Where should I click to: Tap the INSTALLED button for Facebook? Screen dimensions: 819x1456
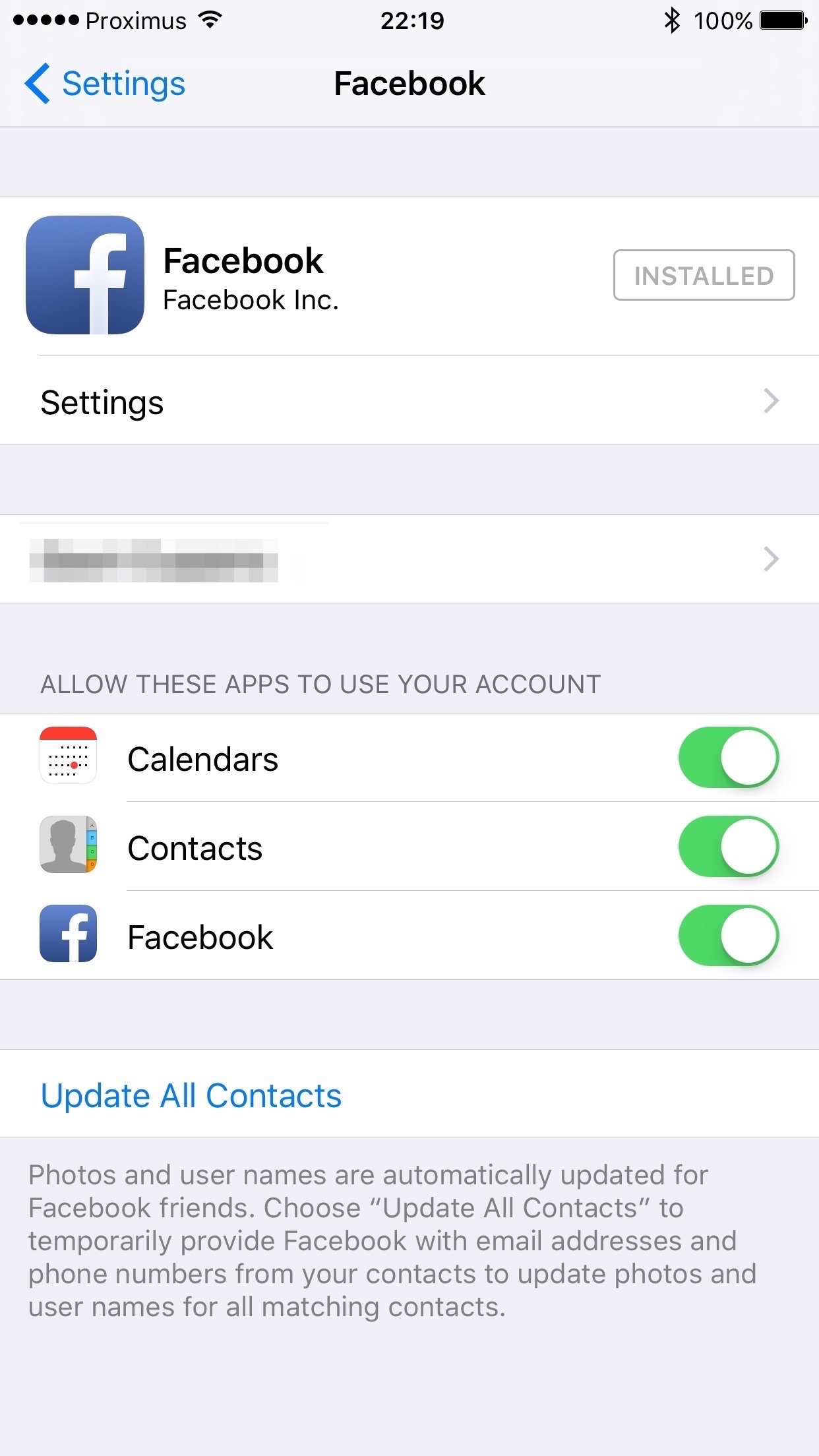tap(704, 275)
